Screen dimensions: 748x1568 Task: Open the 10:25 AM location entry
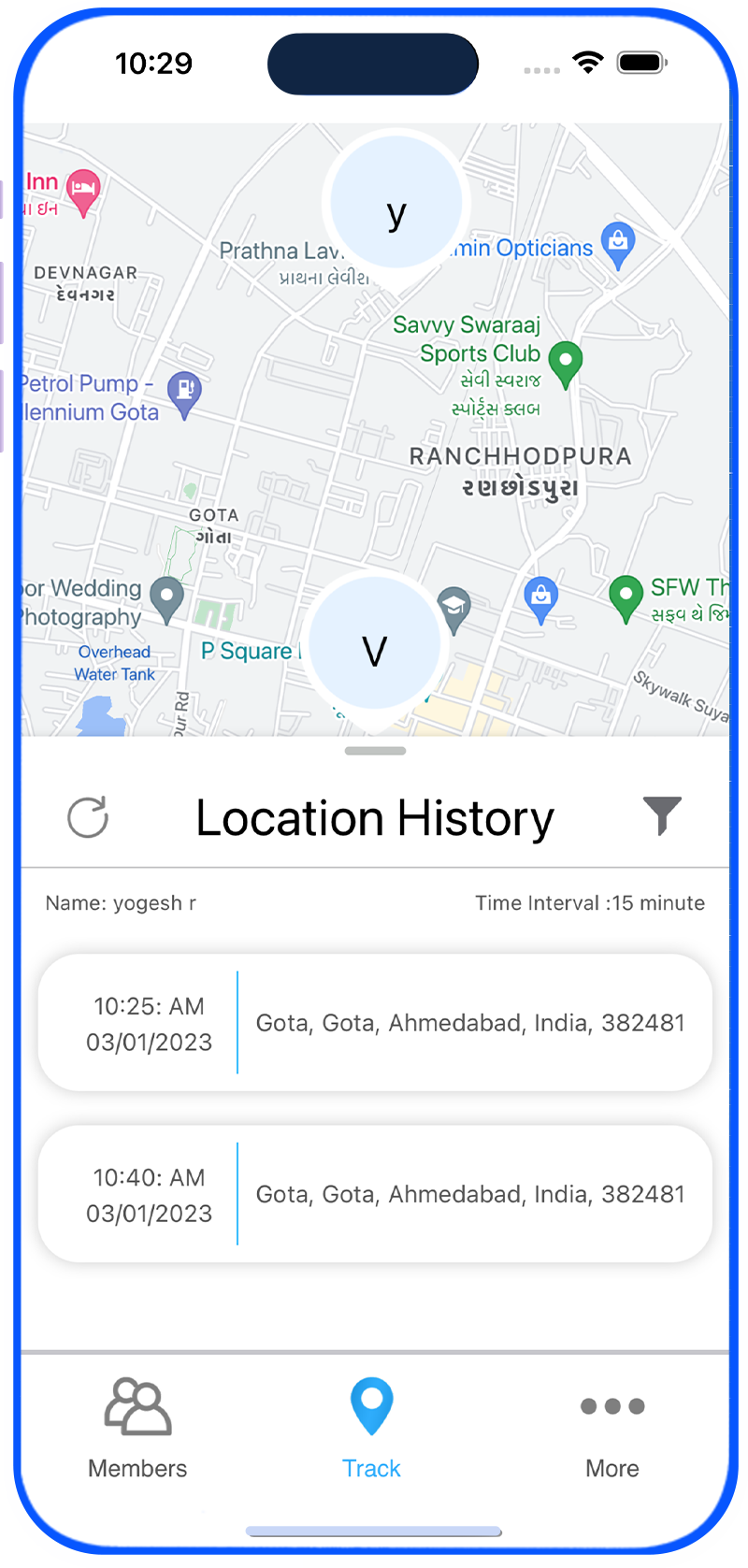375,1023
